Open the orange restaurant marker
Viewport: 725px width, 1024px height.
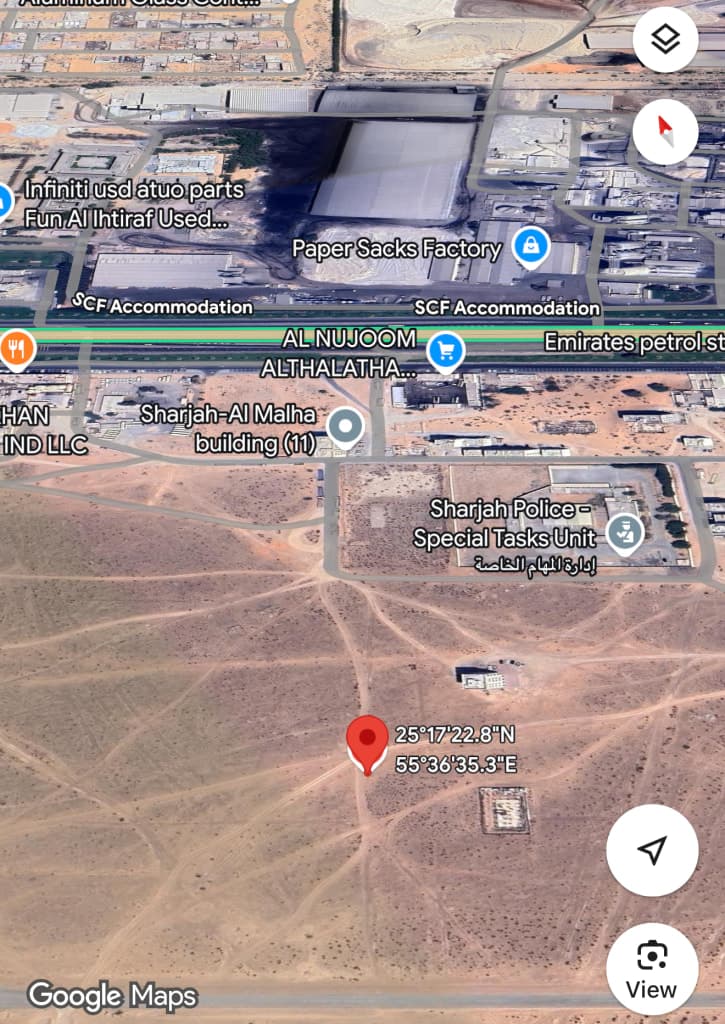point(16,349)
